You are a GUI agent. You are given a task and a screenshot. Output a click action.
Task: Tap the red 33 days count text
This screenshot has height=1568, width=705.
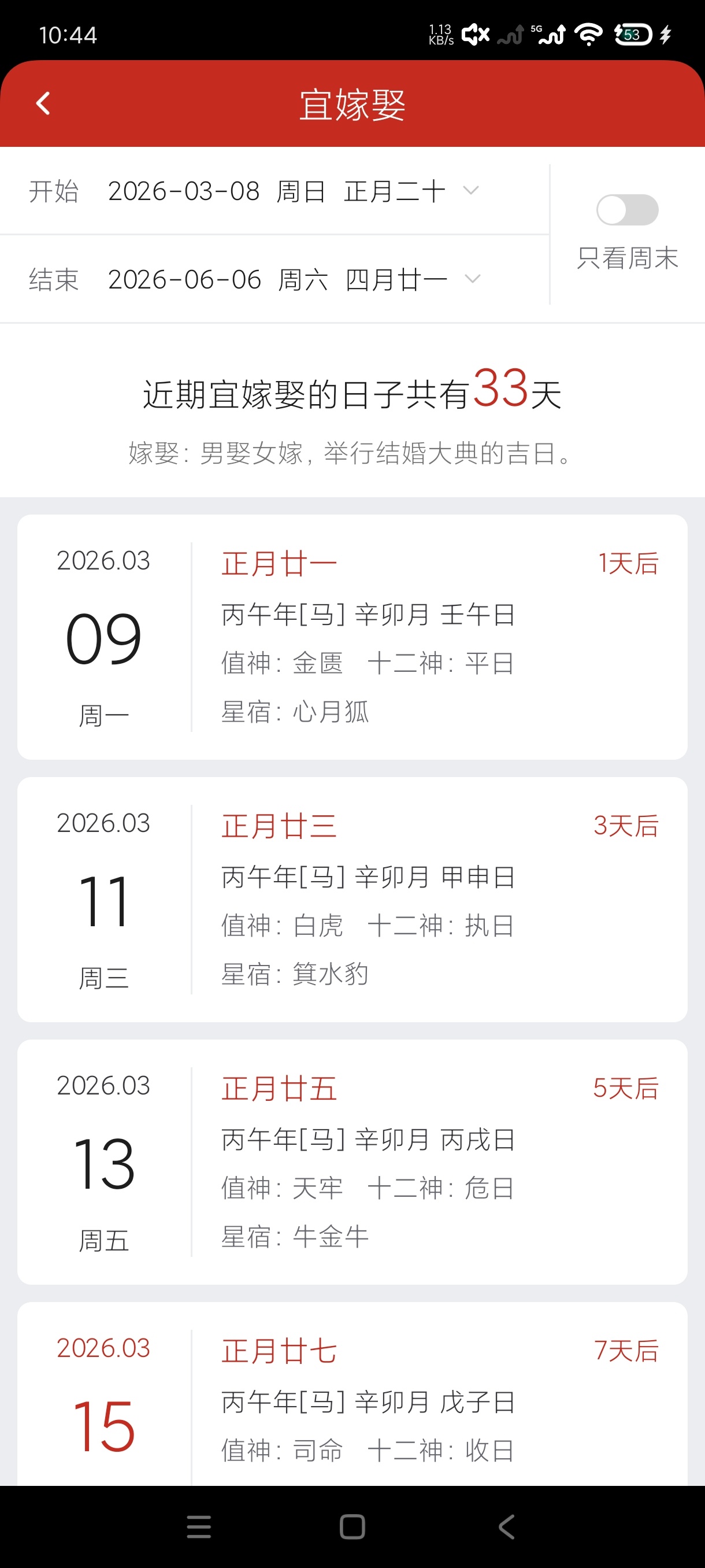501,393
